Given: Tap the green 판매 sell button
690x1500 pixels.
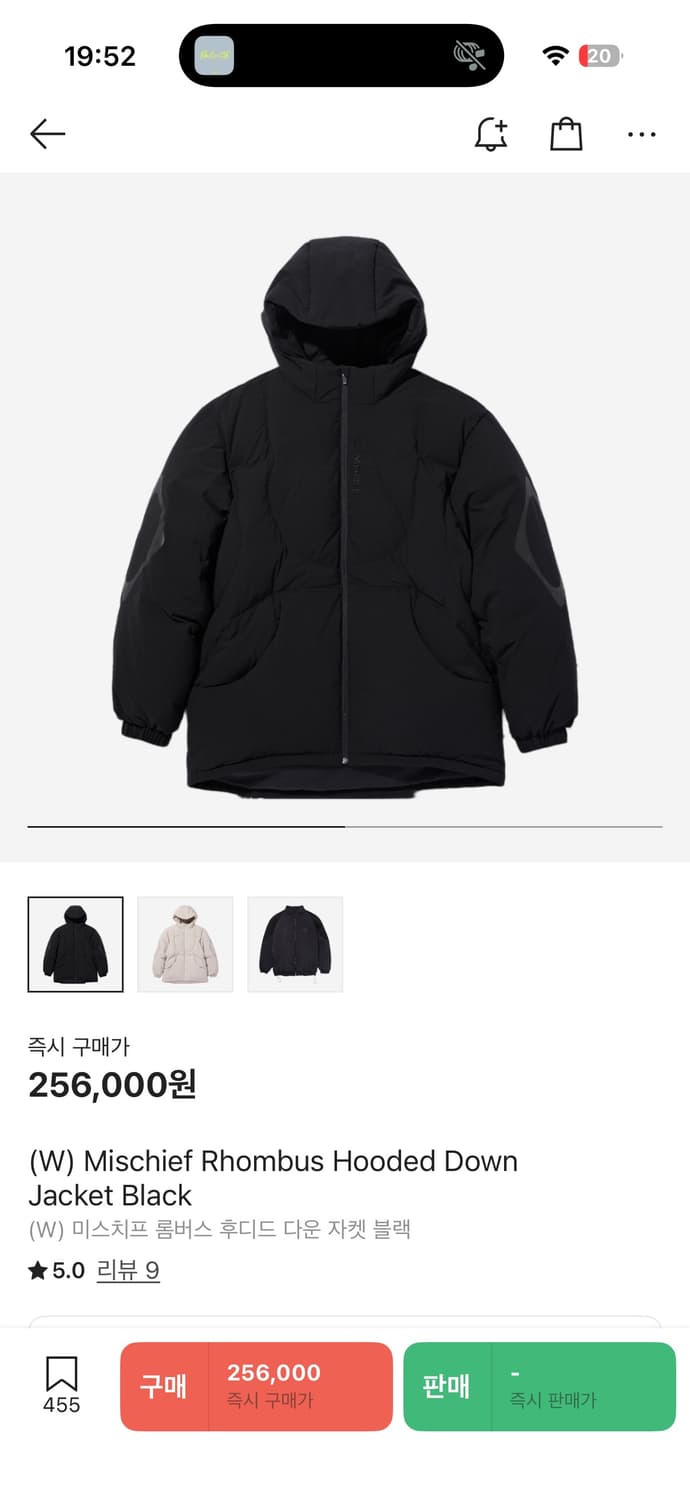Looking at the screenshot, I should pyautogui.click(x=539, y=1386).
